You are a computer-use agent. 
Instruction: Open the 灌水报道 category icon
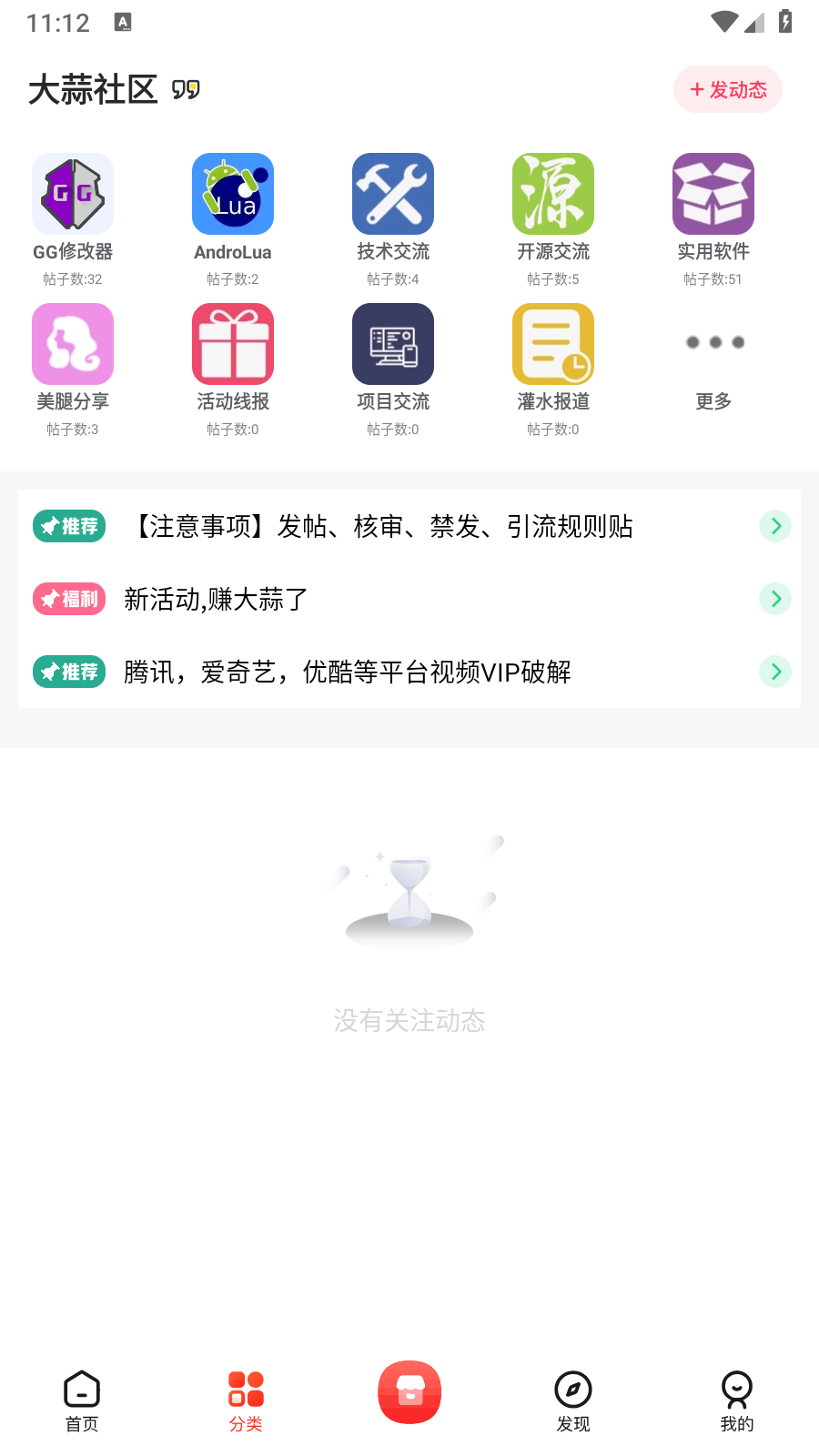click(x=553, y=344)
